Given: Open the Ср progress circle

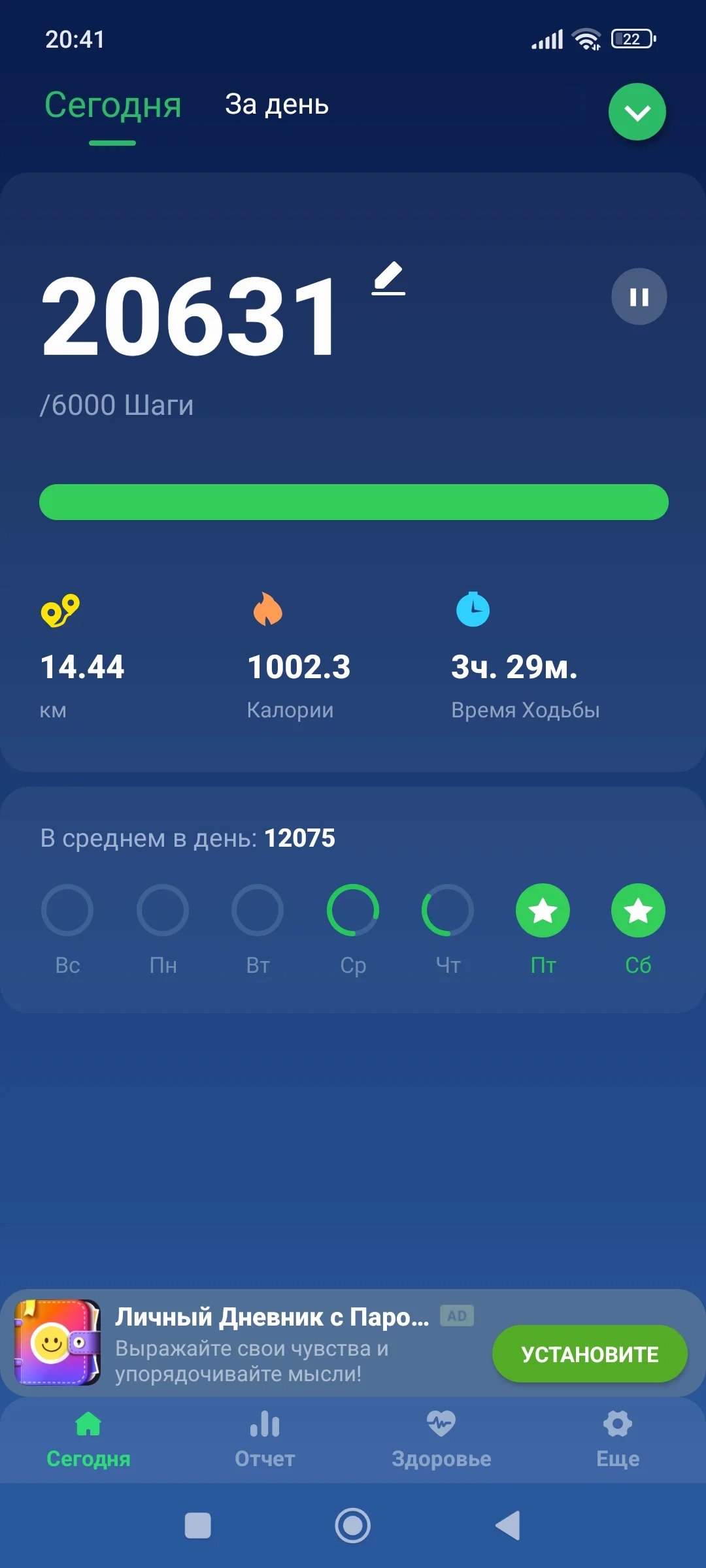Looking at the screenshot, I should pos(353,909).
